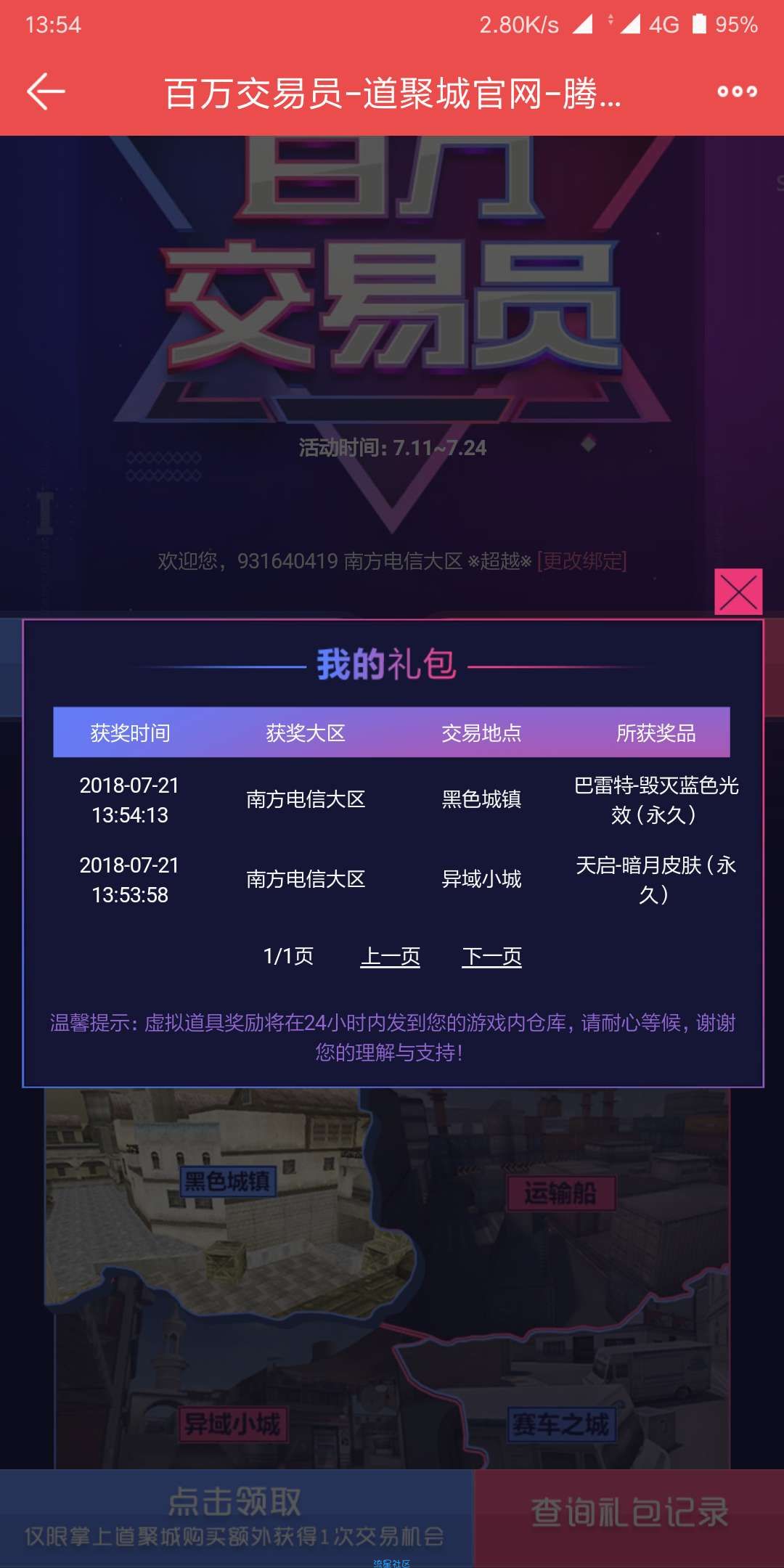
Task: Go to previous page via 上一页
Action: 391,956
